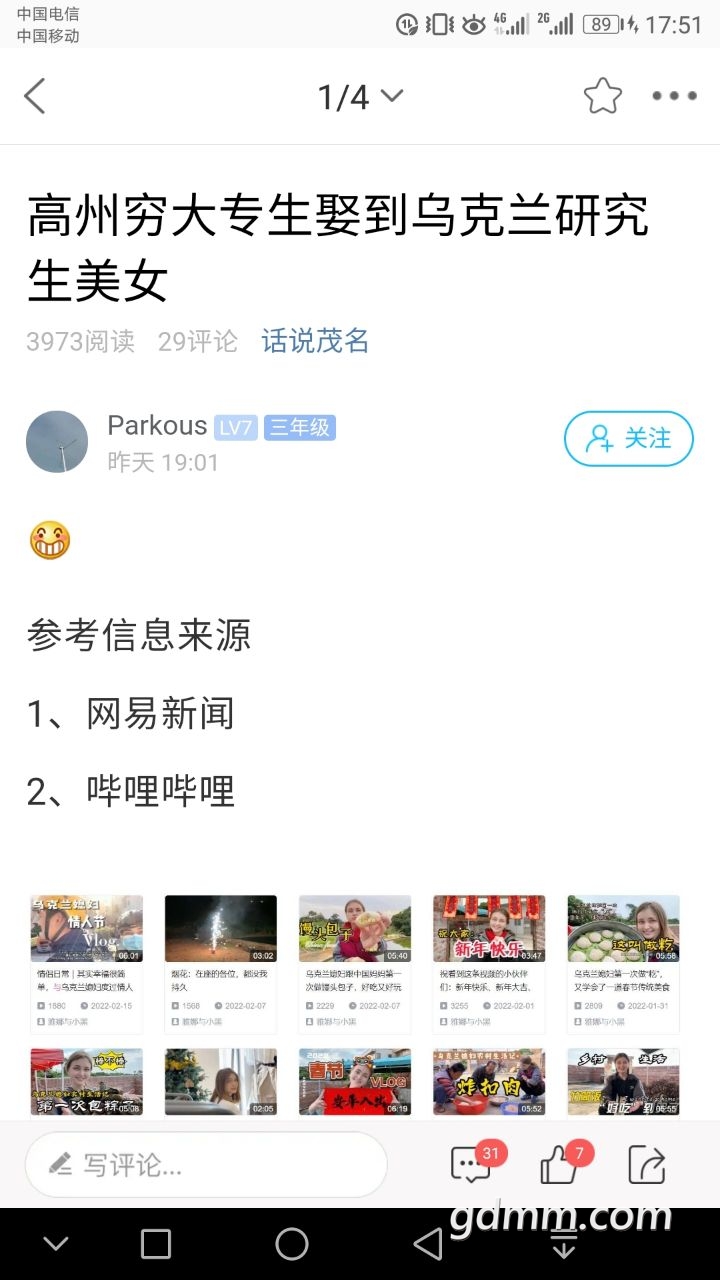Viewport: 720px width, 1280px height.
Task: Open the 话说茂名 forum link
Action: (315, 341)
